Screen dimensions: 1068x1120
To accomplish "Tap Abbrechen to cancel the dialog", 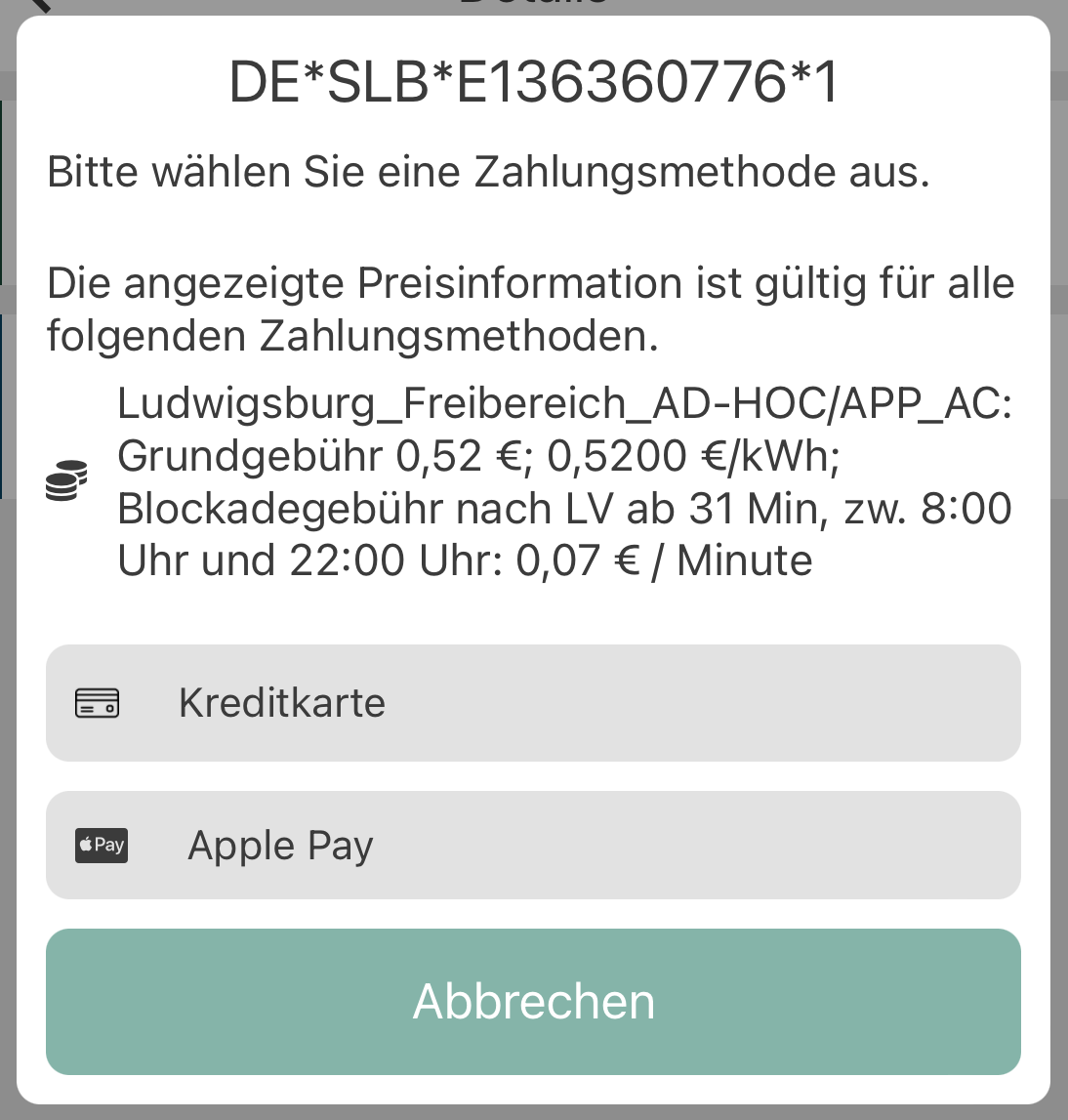I will pos(533,1002).
